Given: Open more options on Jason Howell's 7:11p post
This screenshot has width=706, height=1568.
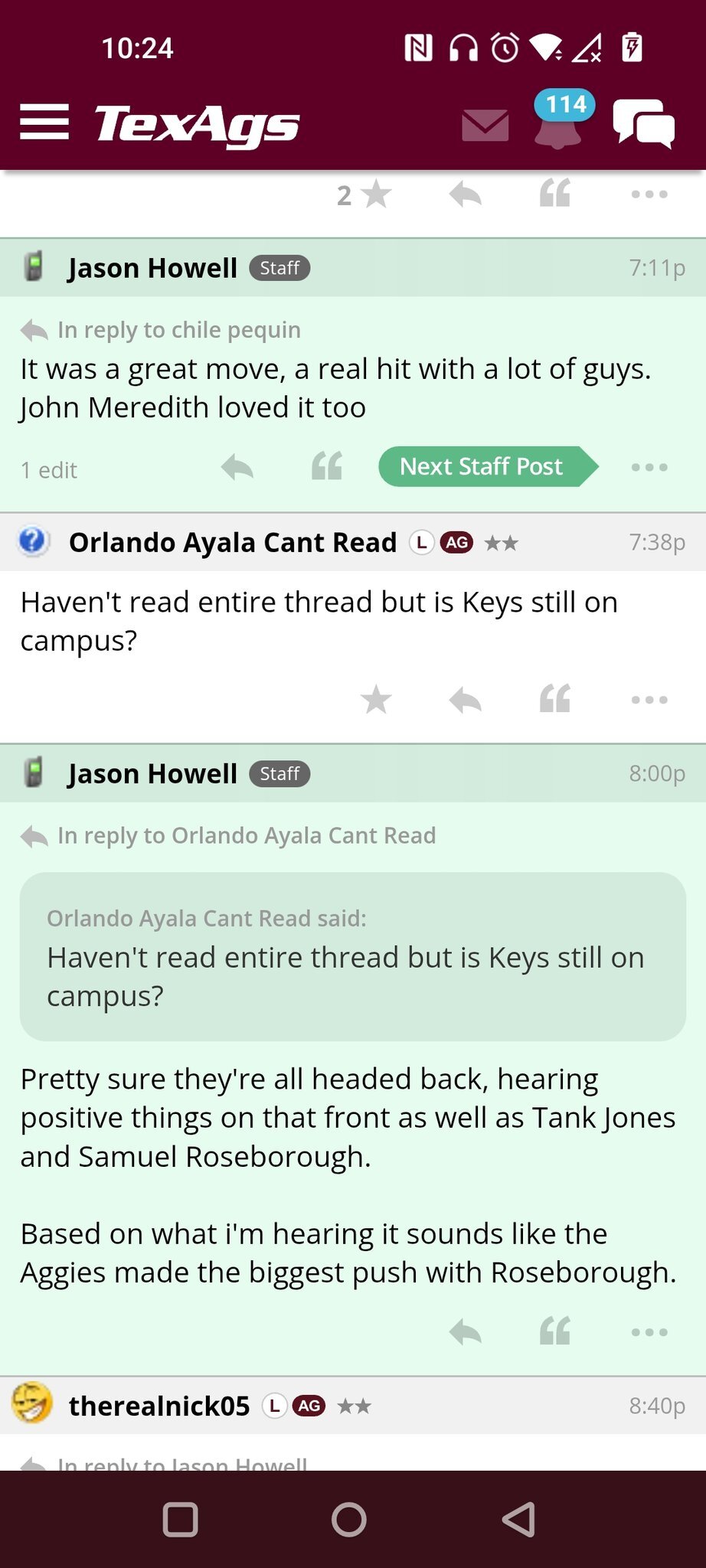Looking at the screenshot, I should [x=649, y=467].
